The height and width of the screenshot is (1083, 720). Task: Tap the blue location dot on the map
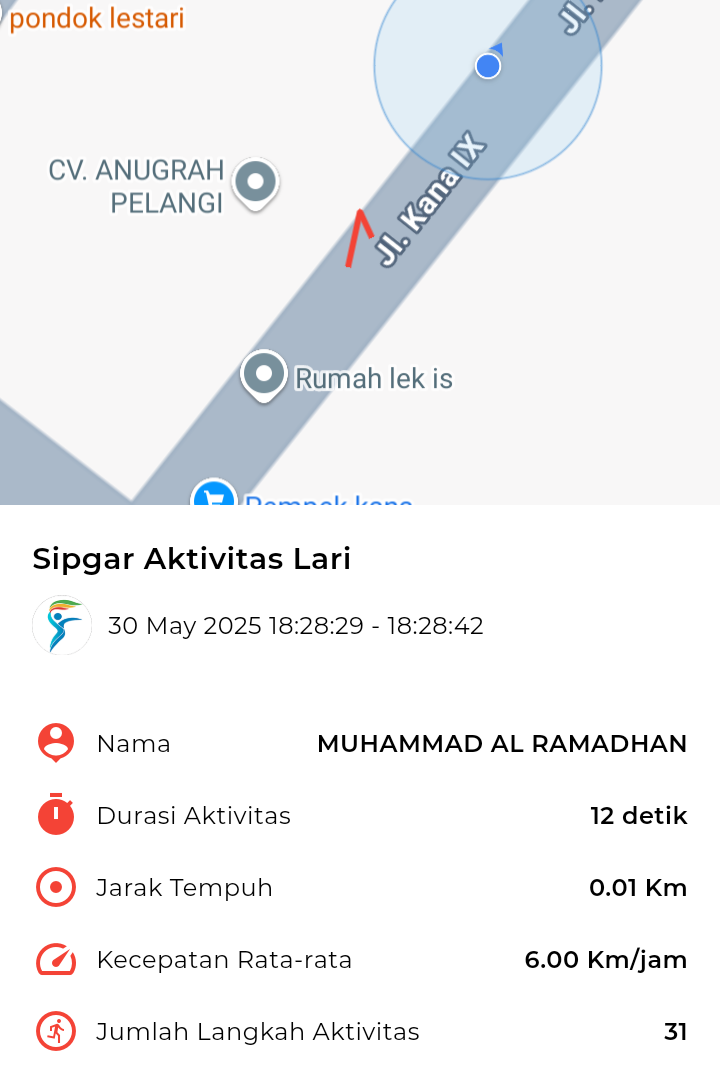click(x=487, y=65)
